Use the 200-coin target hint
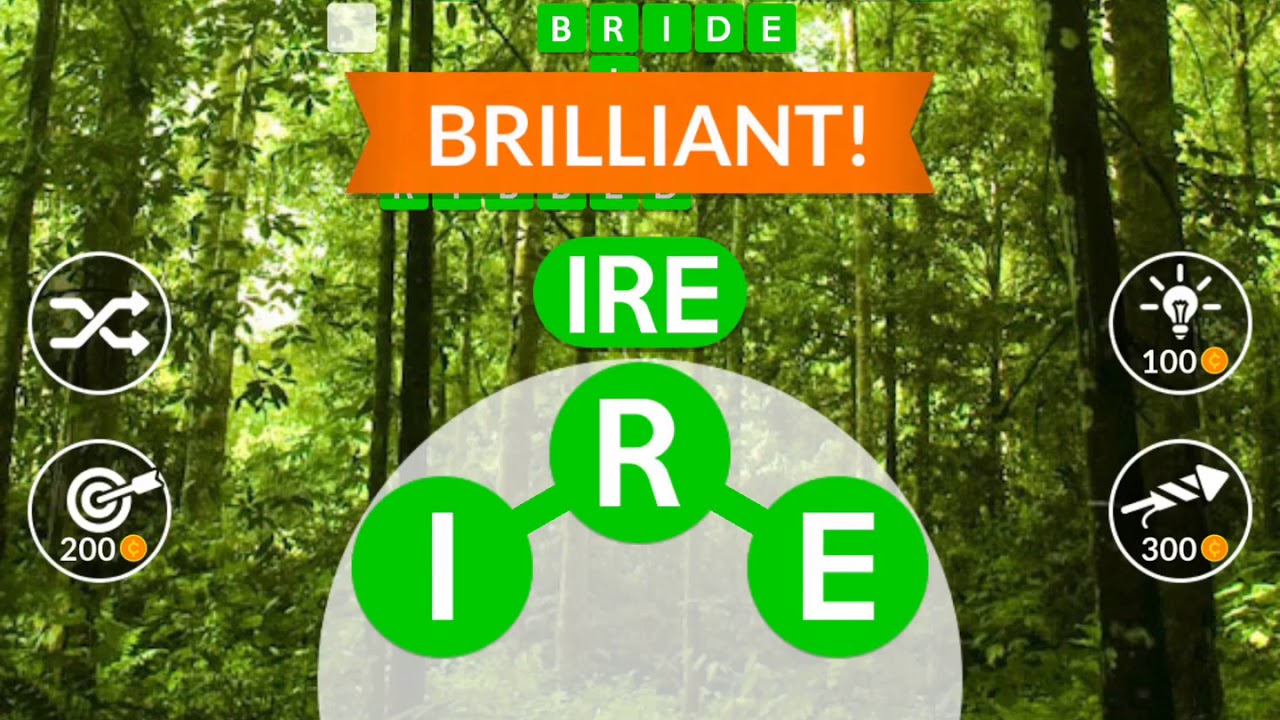The image size is (1280, 720). 99,510
